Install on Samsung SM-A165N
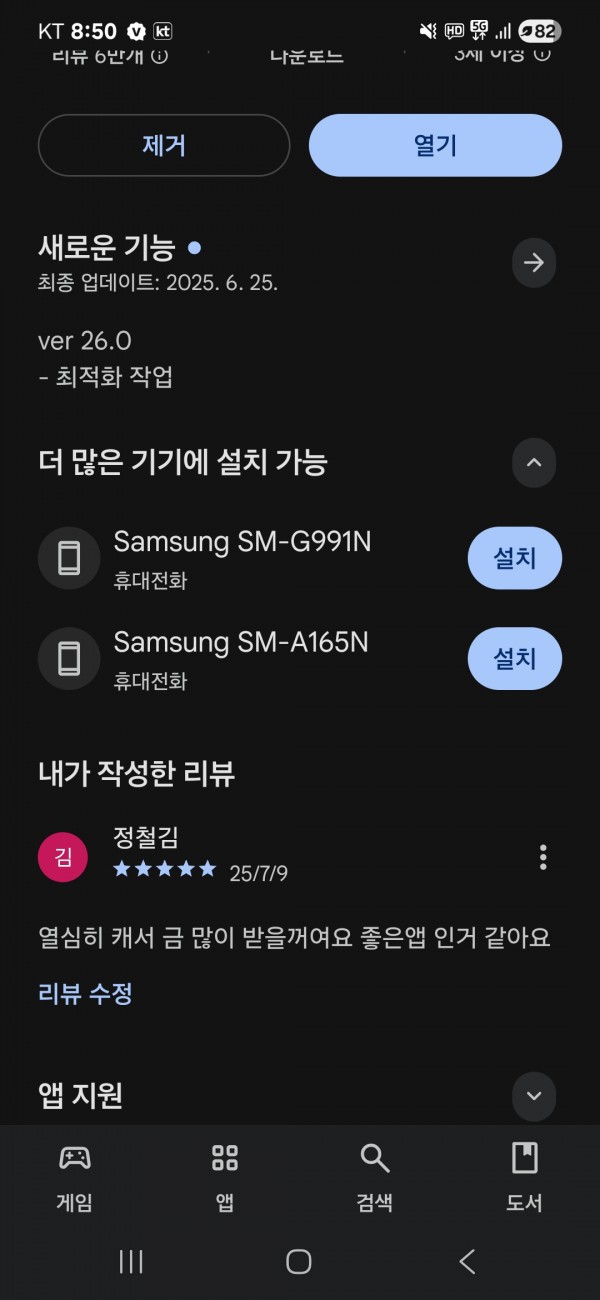 coord(515,658)
